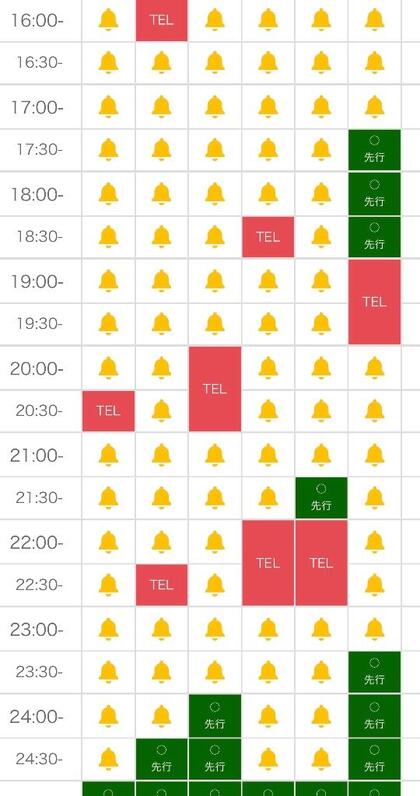Tap the TEL cell in the 16:00 row

[x=161, y=20]
